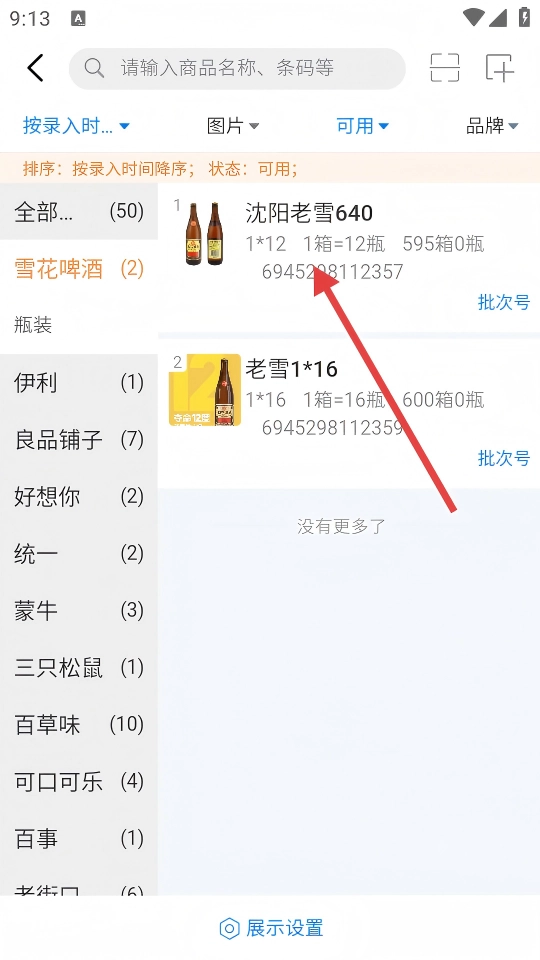The height and width of the screenshot is (960, 540).
Task: Switch to the 良品铺子 brand category
Action: click(79, 440)
